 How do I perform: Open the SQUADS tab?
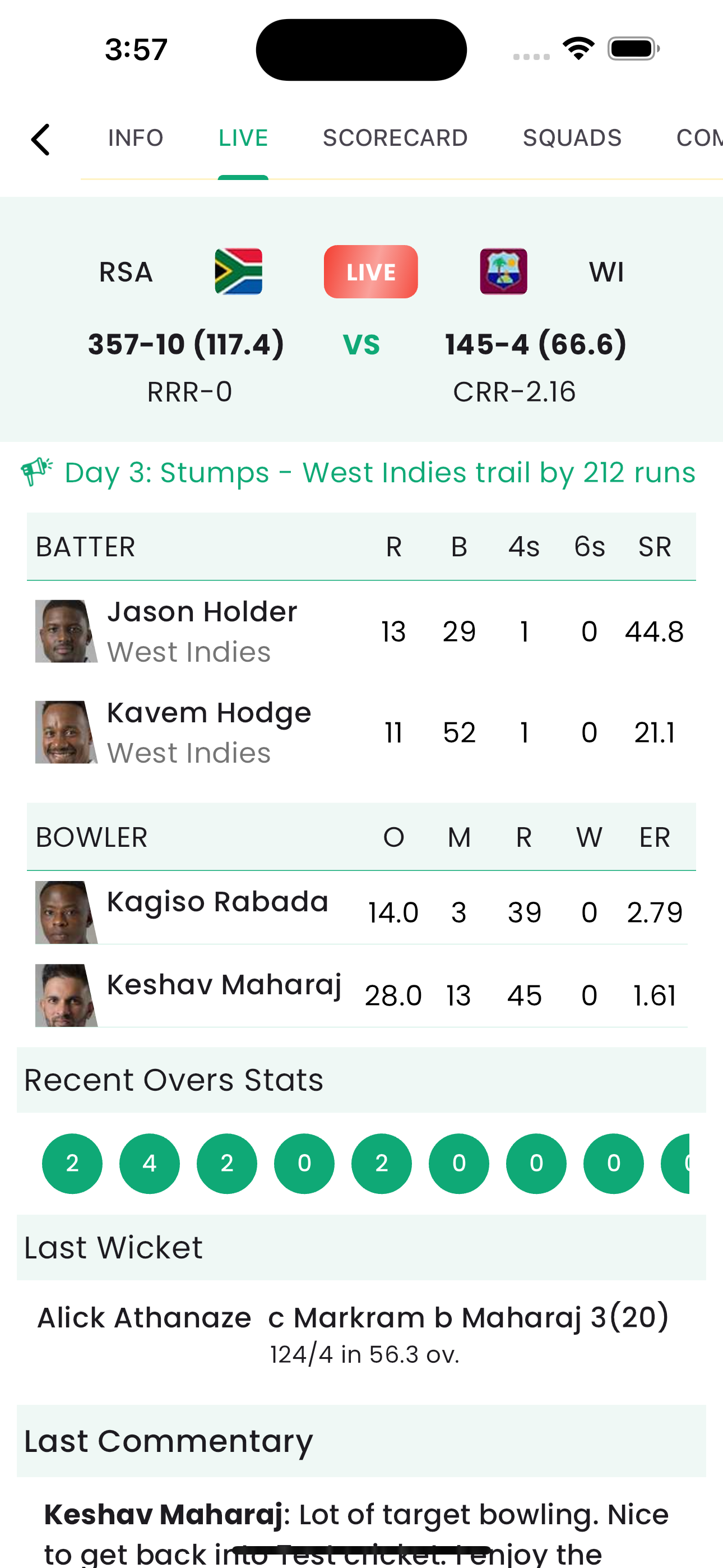[x=572, y=138]
